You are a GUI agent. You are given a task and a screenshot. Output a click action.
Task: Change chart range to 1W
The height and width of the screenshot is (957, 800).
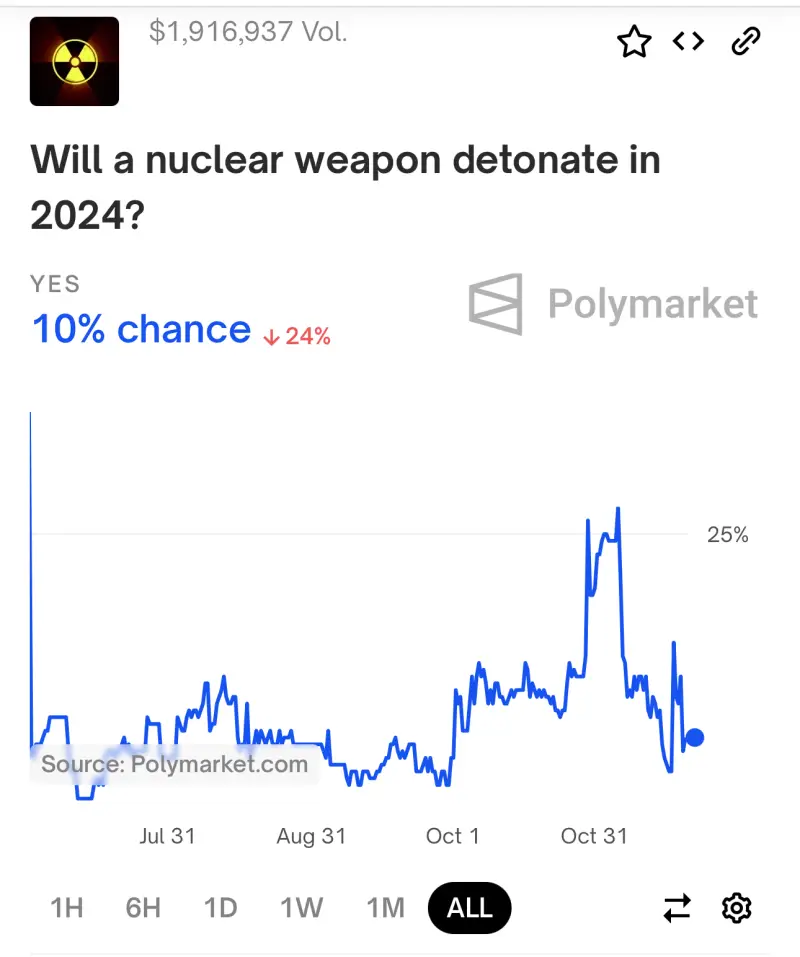click(x=301, y=907)
